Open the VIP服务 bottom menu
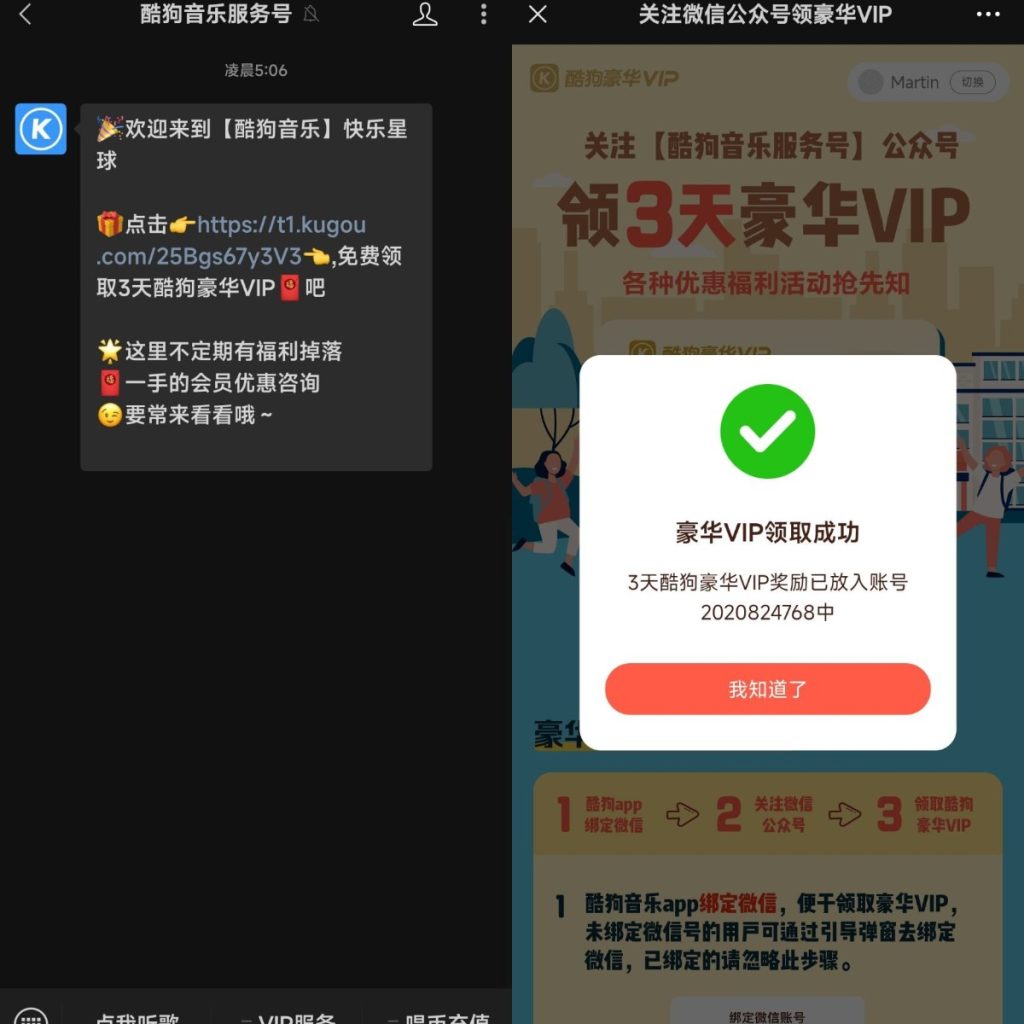The height and width of the screenshot is (1024, 1024). [x=295, y=1012]
